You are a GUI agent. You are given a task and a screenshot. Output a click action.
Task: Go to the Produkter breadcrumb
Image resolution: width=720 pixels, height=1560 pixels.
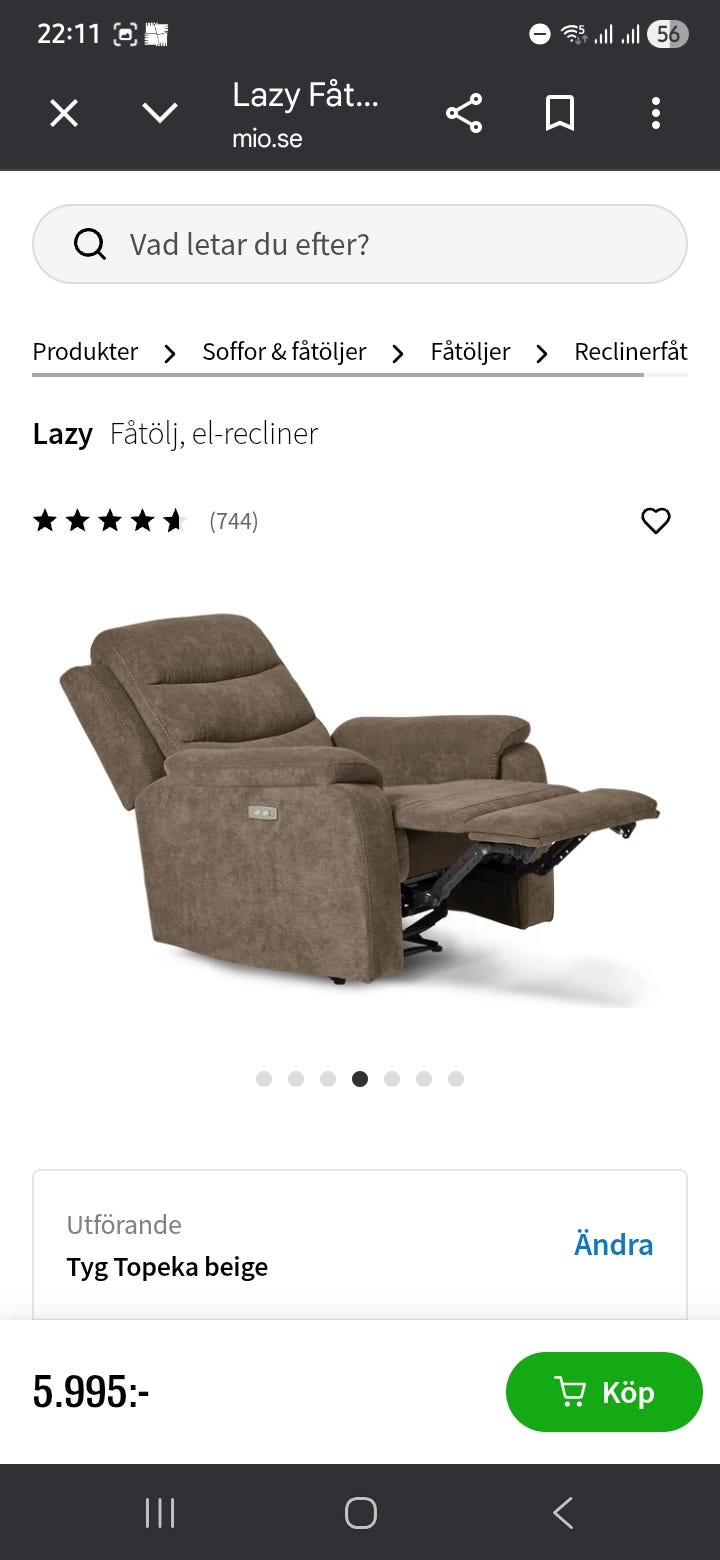85,352
